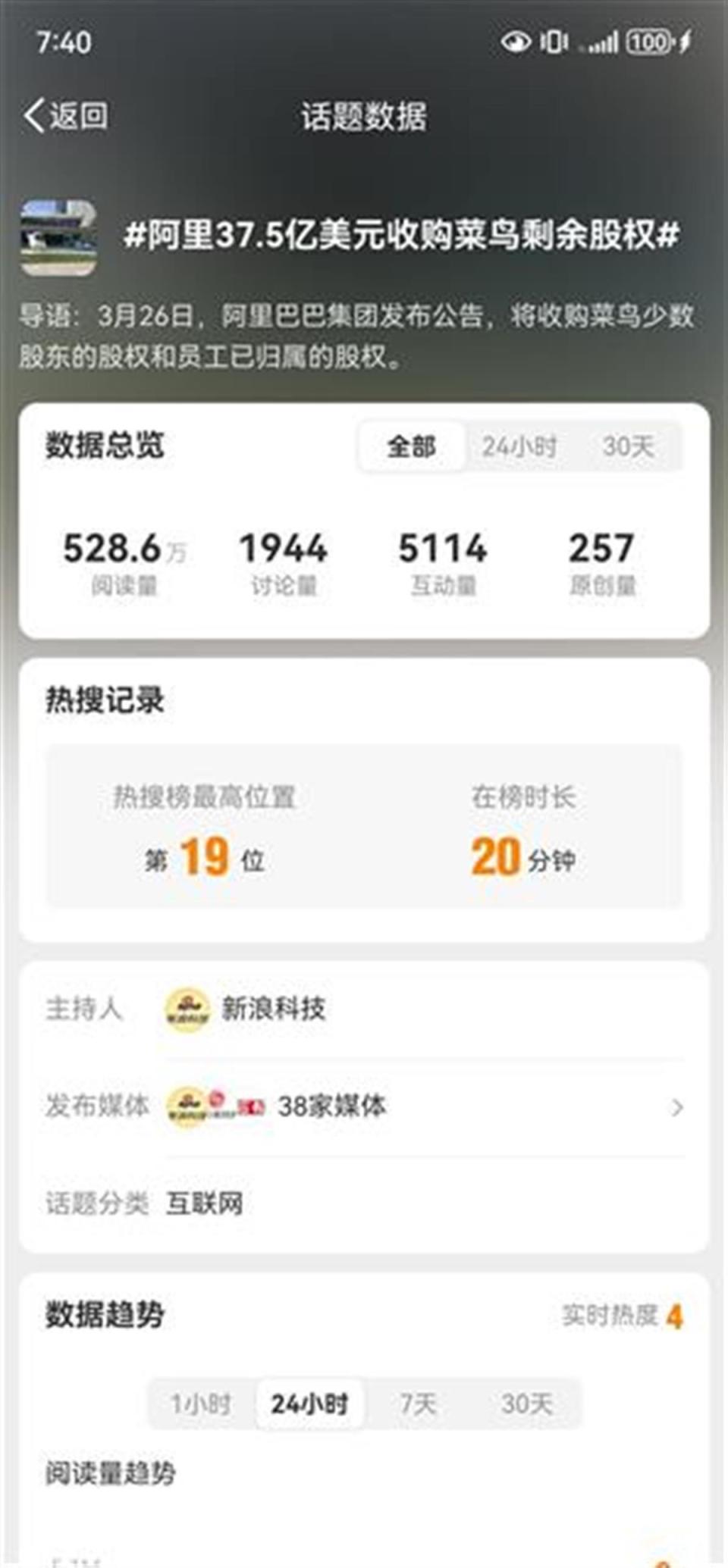
Task: Open the topic #阿里37.5亿美元收购菜鸟剩余股权#
Action: click(x=402, y=236)
